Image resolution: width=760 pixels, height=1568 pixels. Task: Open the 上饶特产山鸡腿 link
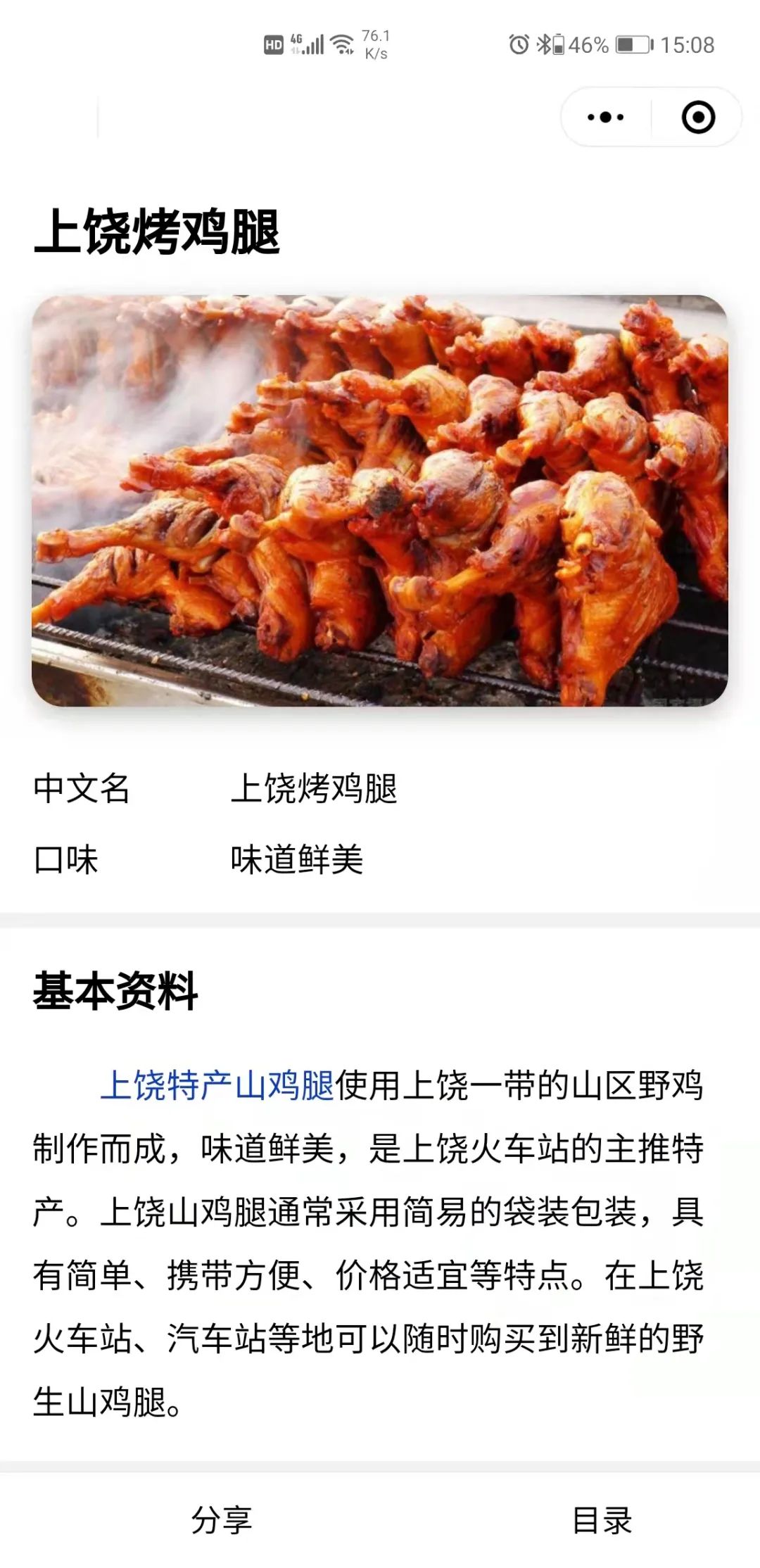(x=217, y=1085)
